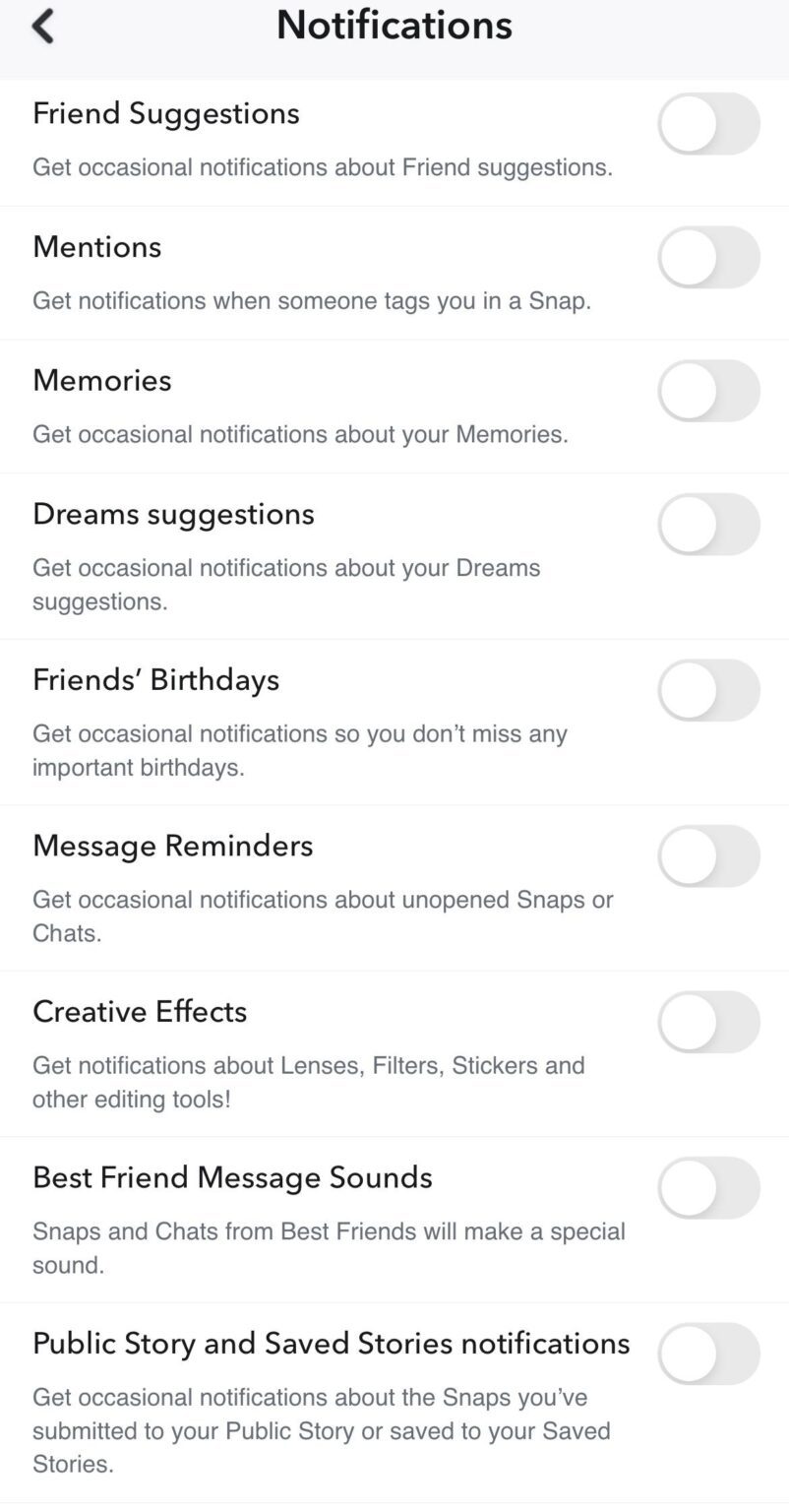The image size is (789, 1512).
Task: Enable Friends' Birthdays notifications
Action: [x=708, y=690]
